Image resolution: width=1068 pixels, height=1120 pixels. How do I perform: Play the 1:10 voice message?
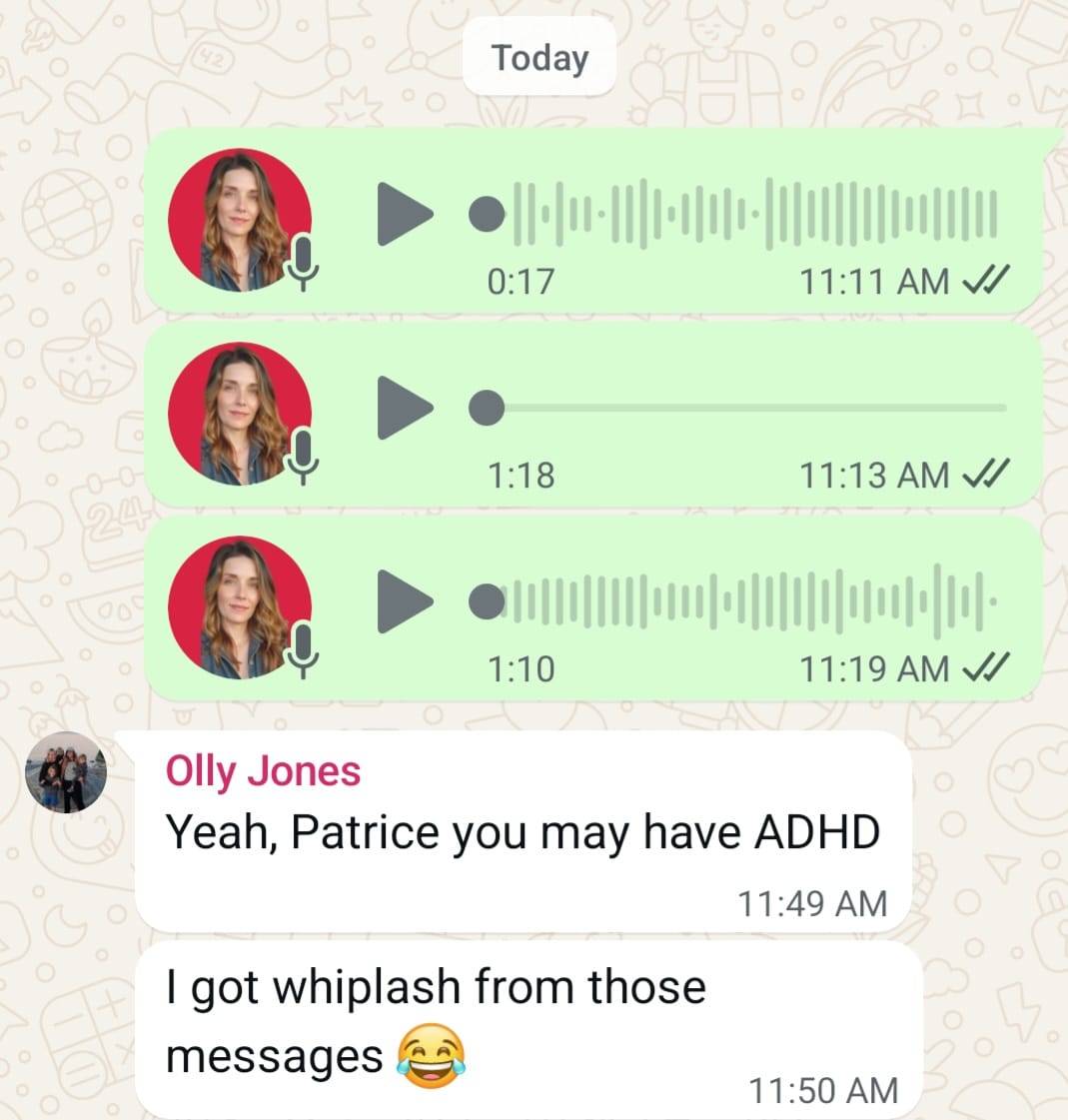tap(404, 601)
